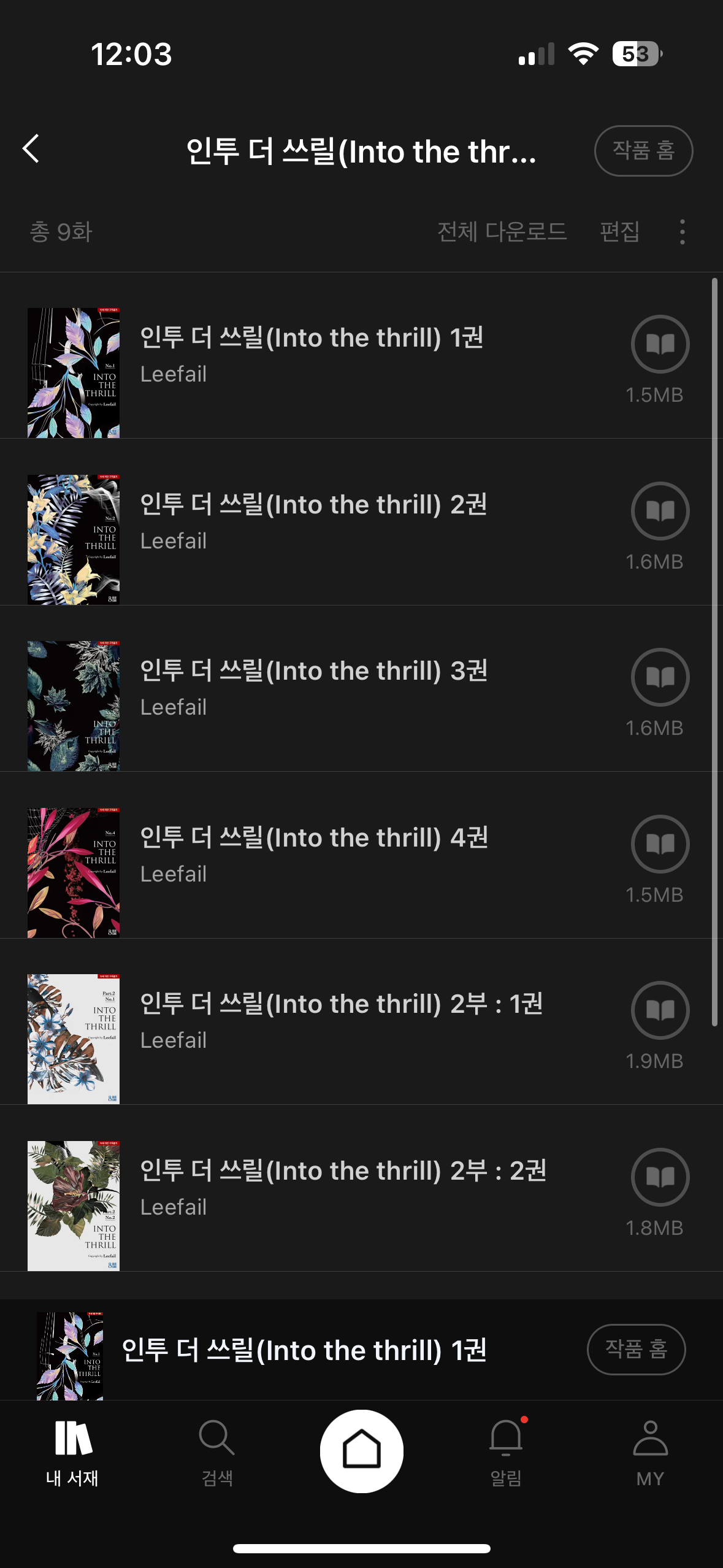Go back using the top-left arrow
This screenshot has height=1568, width=723.
(x=31, y=149)
